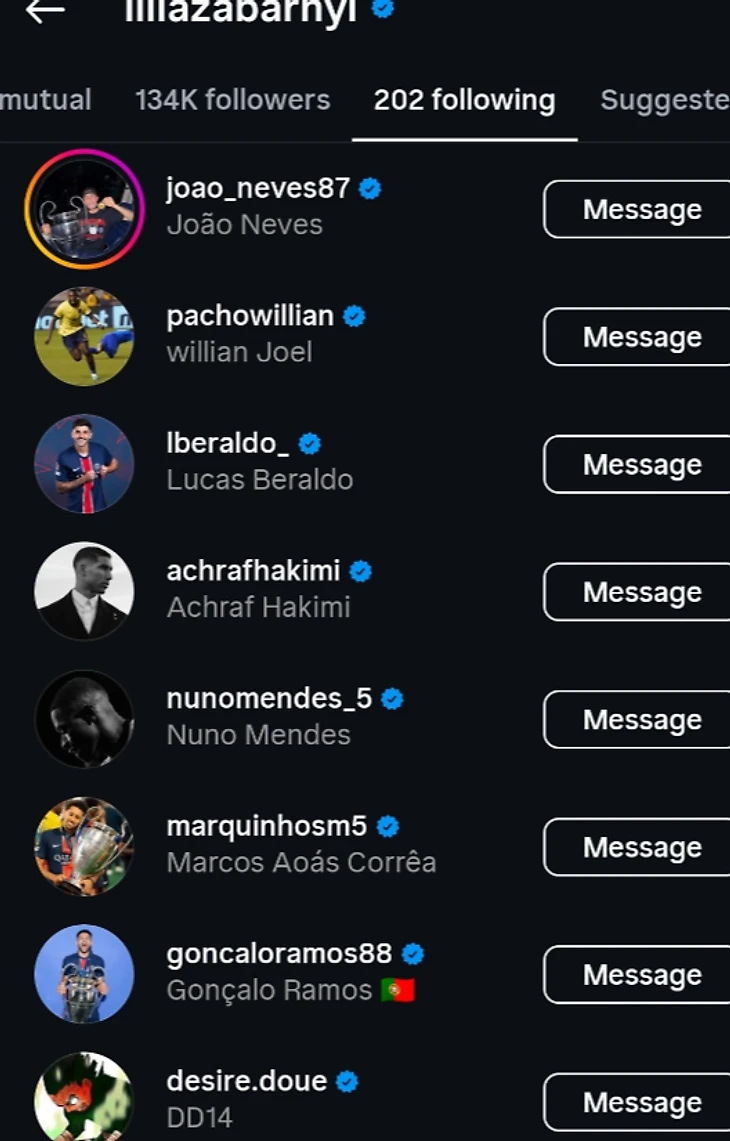This screenshot has height=1141, width=730.
Task: Switch to the 134K followers tab
Action: coord(232,100)
